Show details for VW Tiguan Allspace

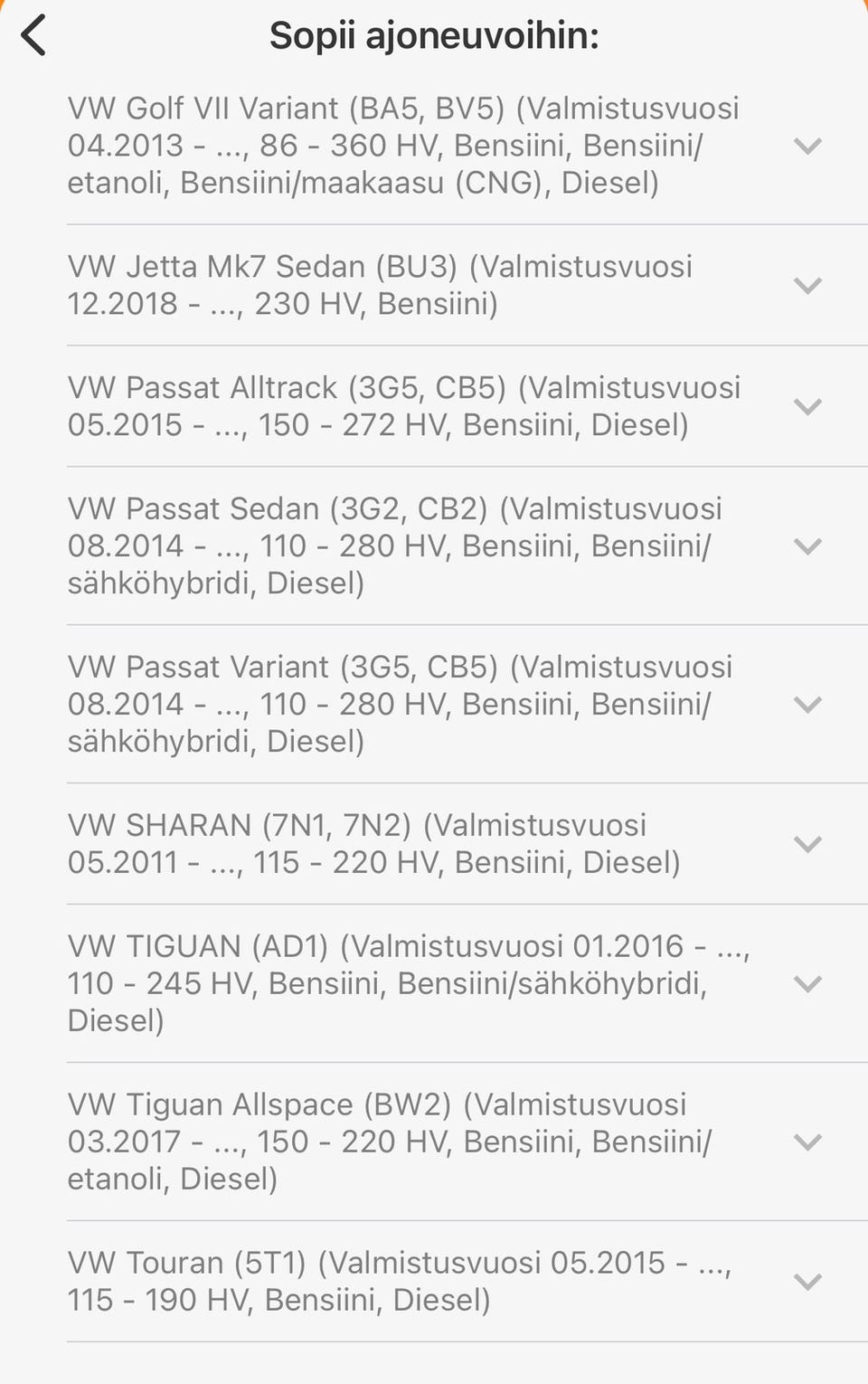click(x=807, y=1142)
